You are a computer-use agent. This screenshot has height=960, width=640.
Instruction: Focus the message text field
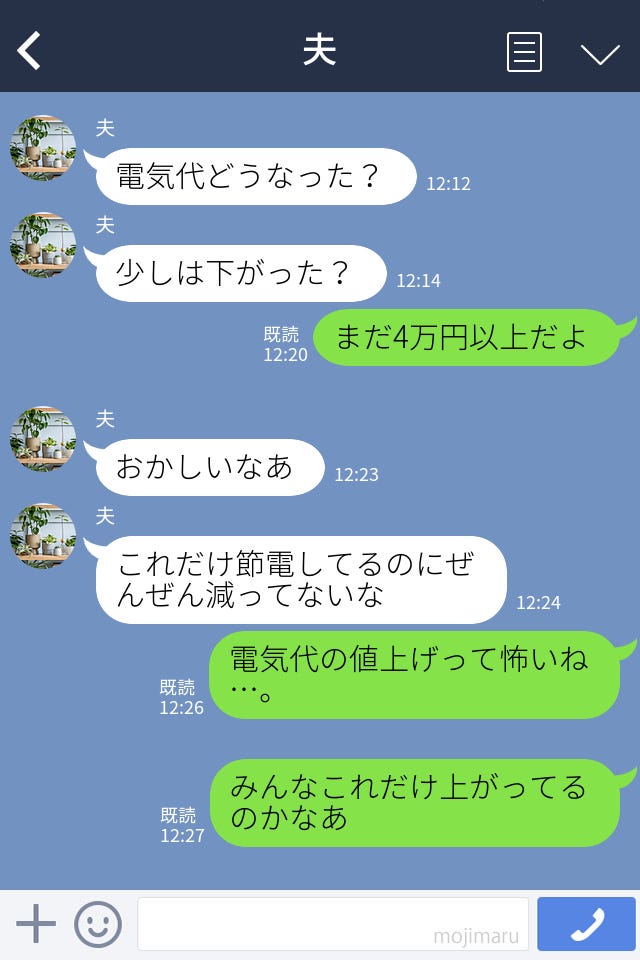click(332, 923)
